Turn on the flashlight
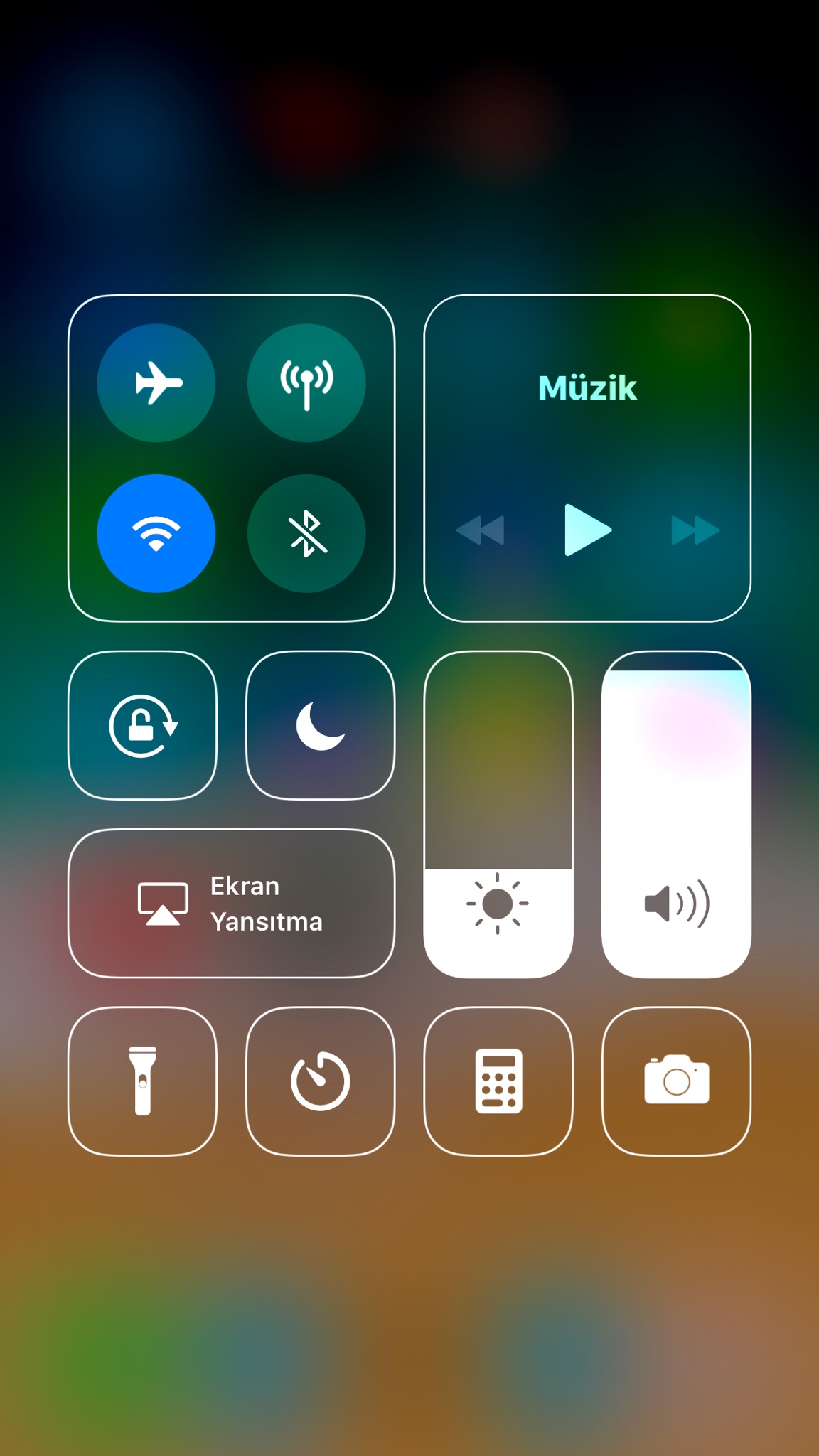 [143, 1081]
